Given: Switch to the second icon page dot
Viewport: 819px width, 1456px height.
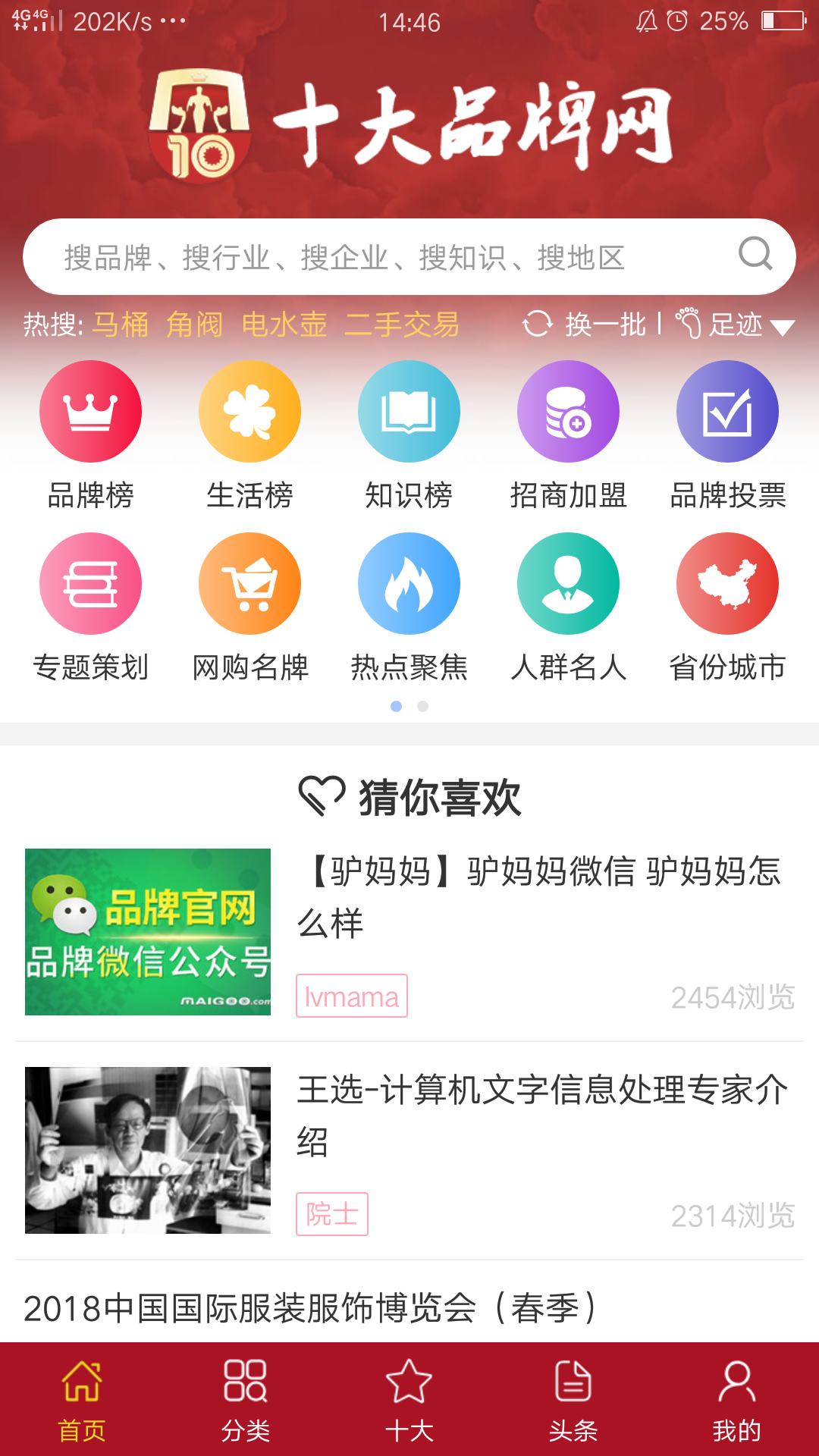Looking at the screenshot, I should coord(422,706).
